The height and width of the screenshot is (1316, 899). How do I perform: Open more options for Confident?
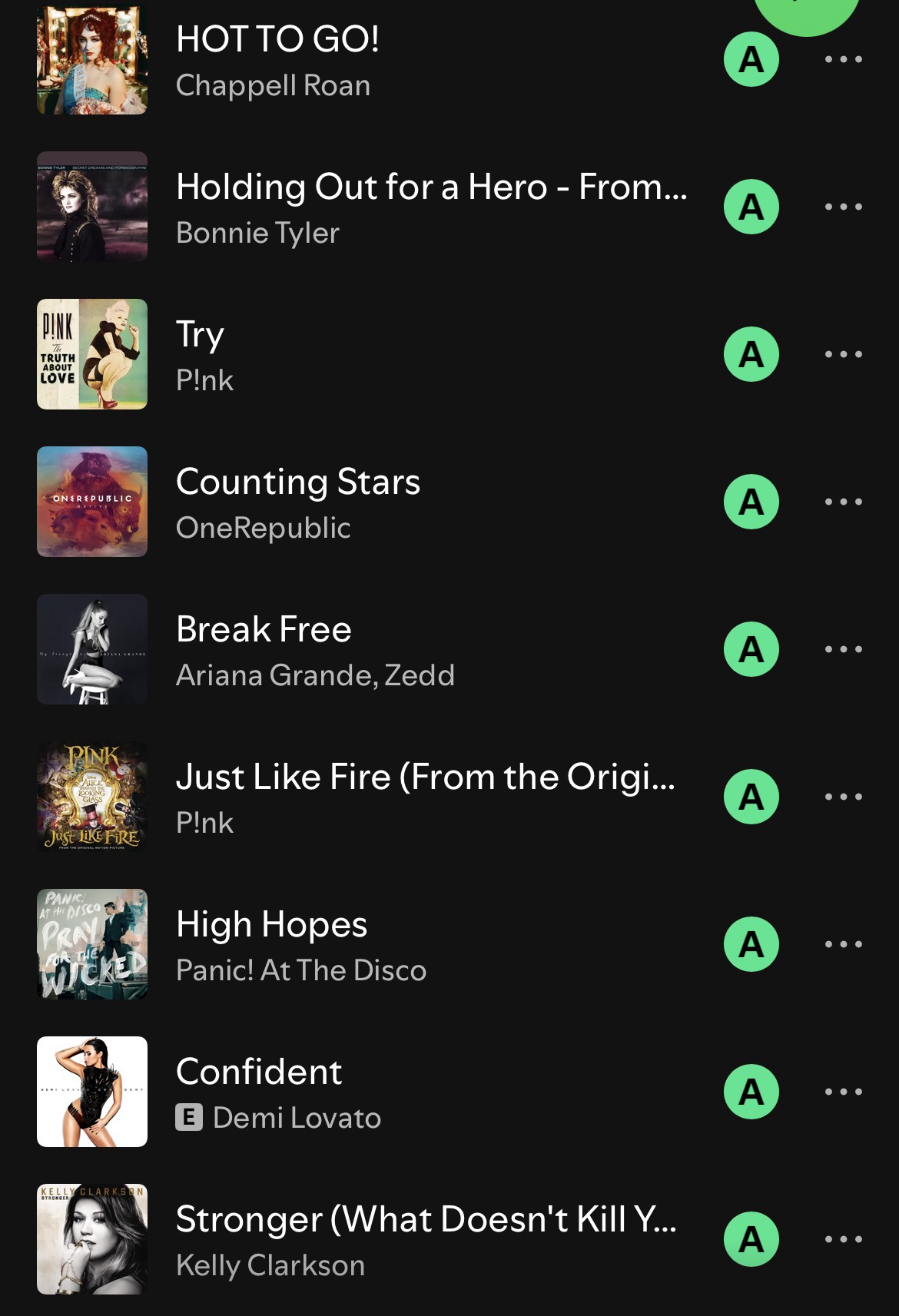click(x=843, y=1092)
